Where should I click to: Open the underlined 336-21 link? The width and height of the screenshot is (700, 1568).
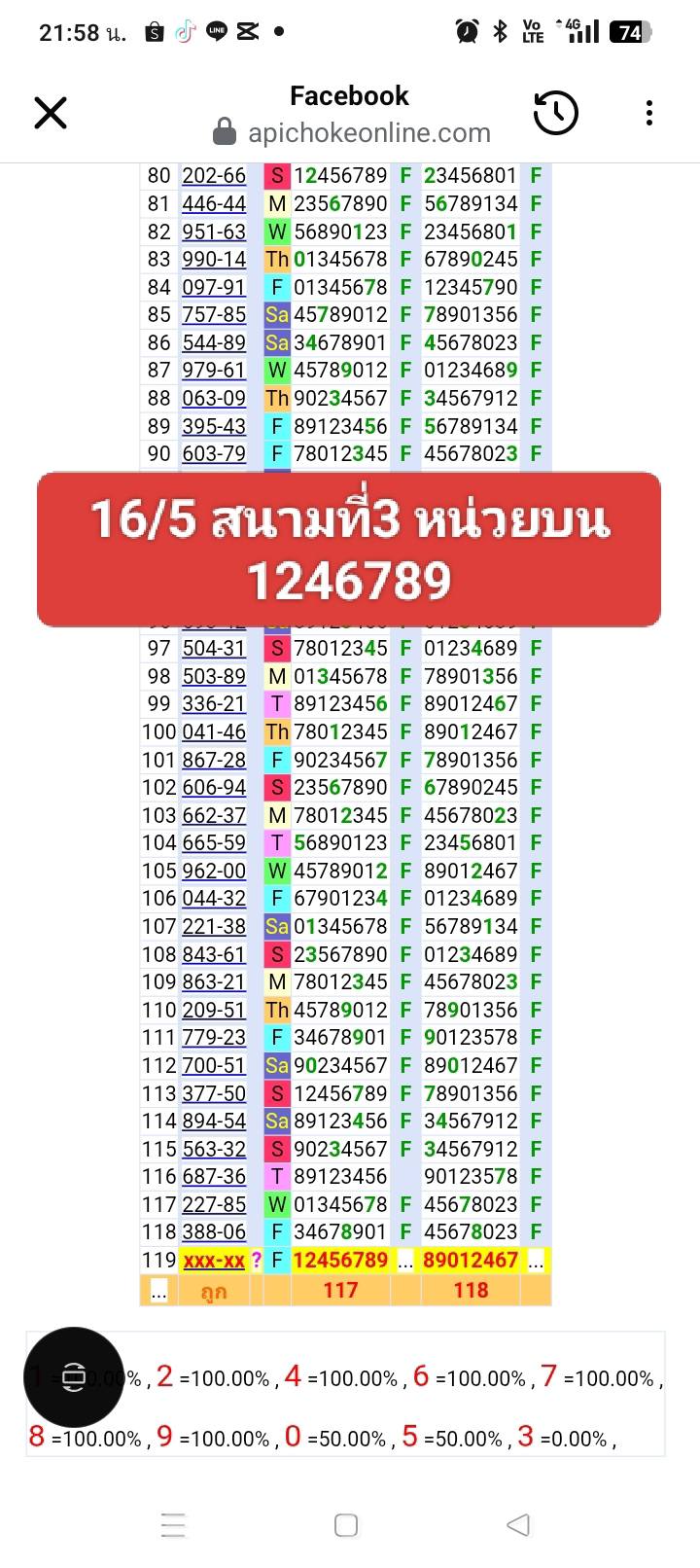(x=214, y=704)
